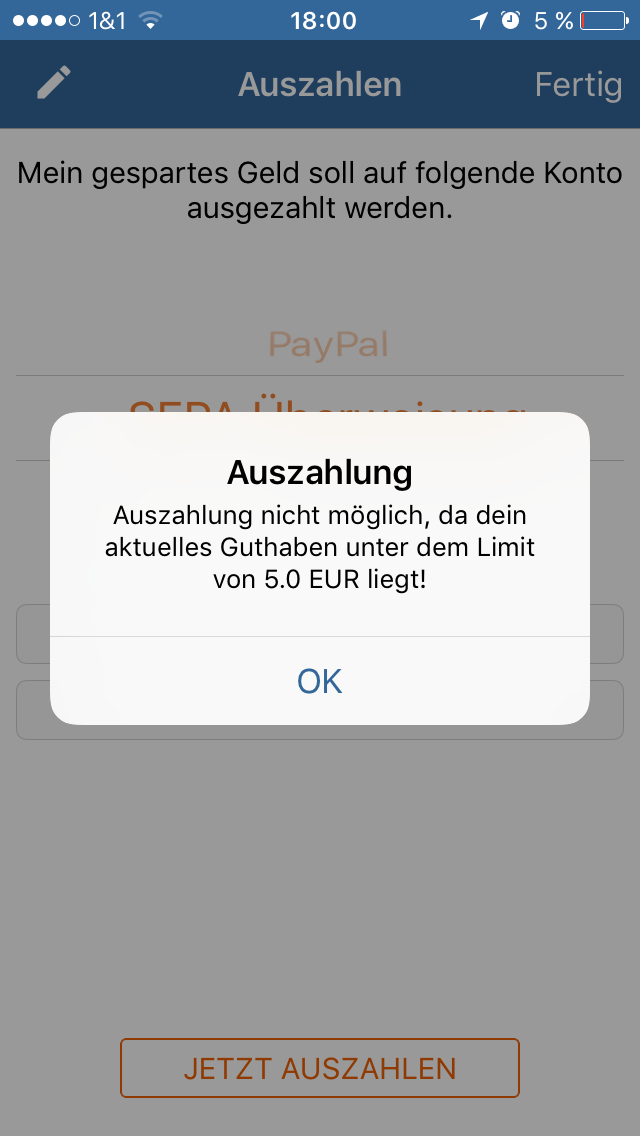Tap the pencil edit icon
The image size is (640, 1136).
click(x=54, y=83)
